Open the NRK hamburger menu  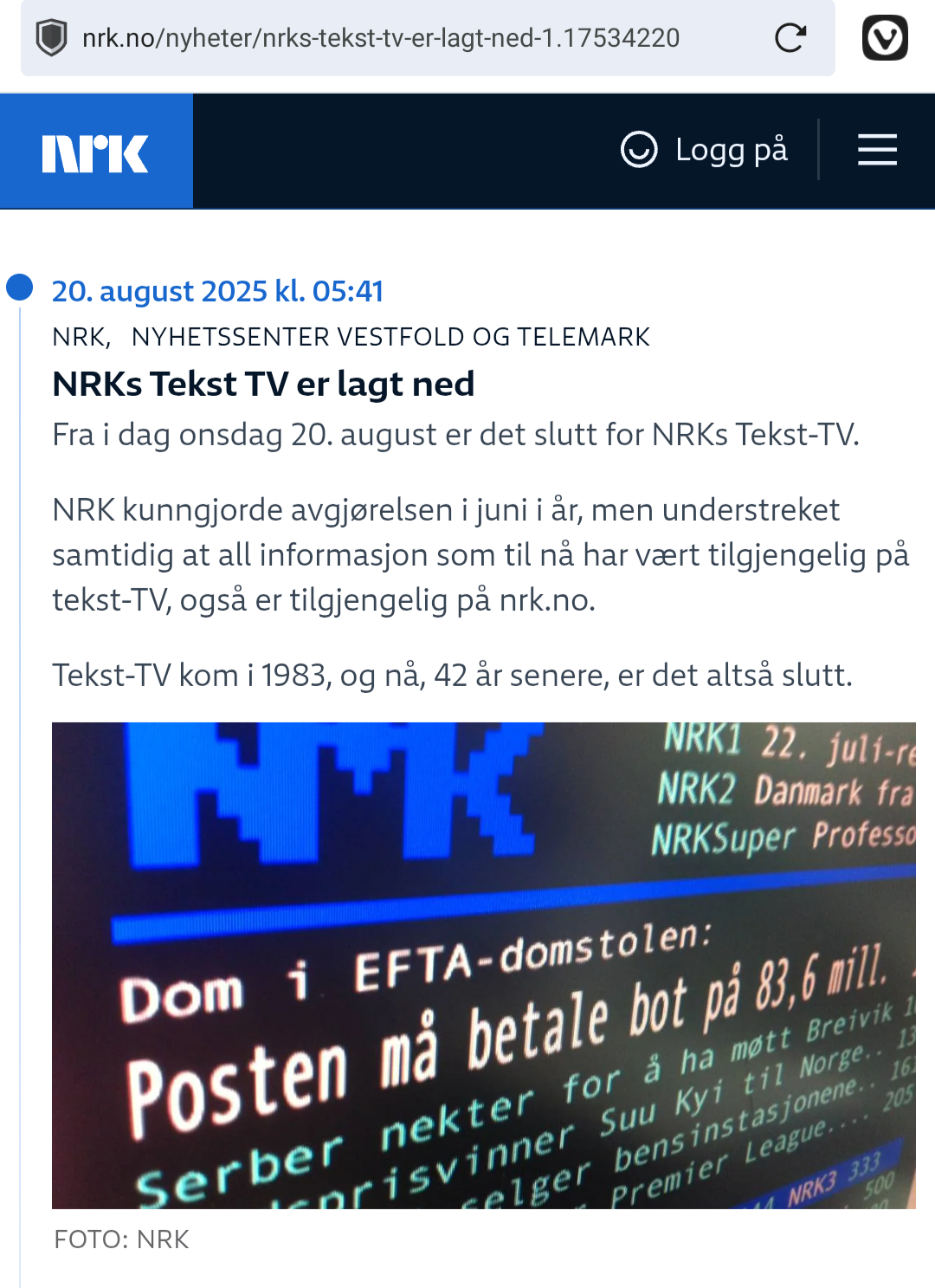click(x=877, y=150)
